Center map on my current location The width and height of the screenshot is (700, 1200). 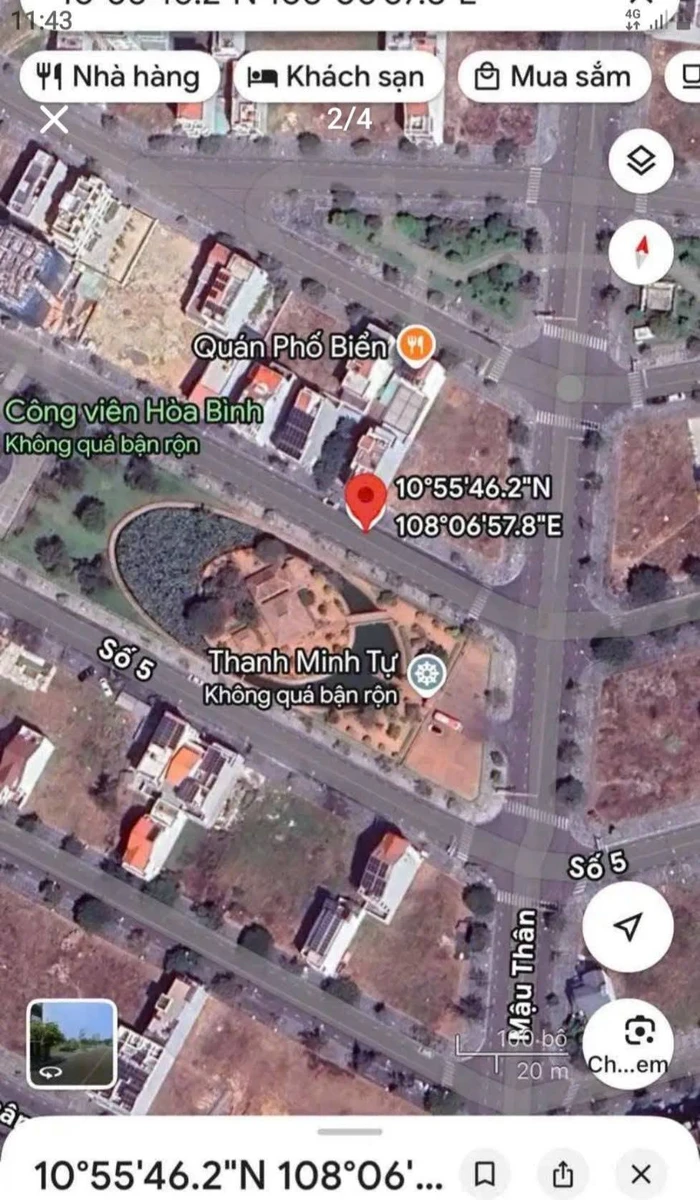coord(628,927)
